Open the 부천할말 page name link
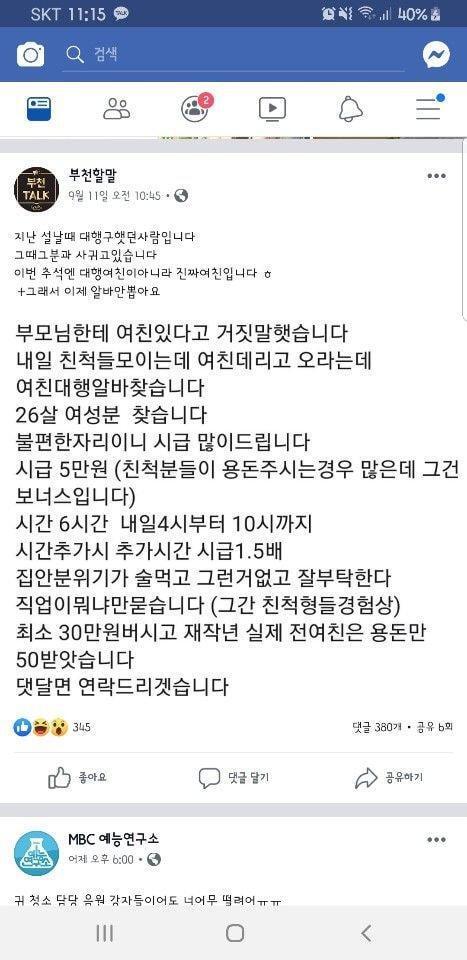This screenshot has width=467, height=960. pos(92,176)
